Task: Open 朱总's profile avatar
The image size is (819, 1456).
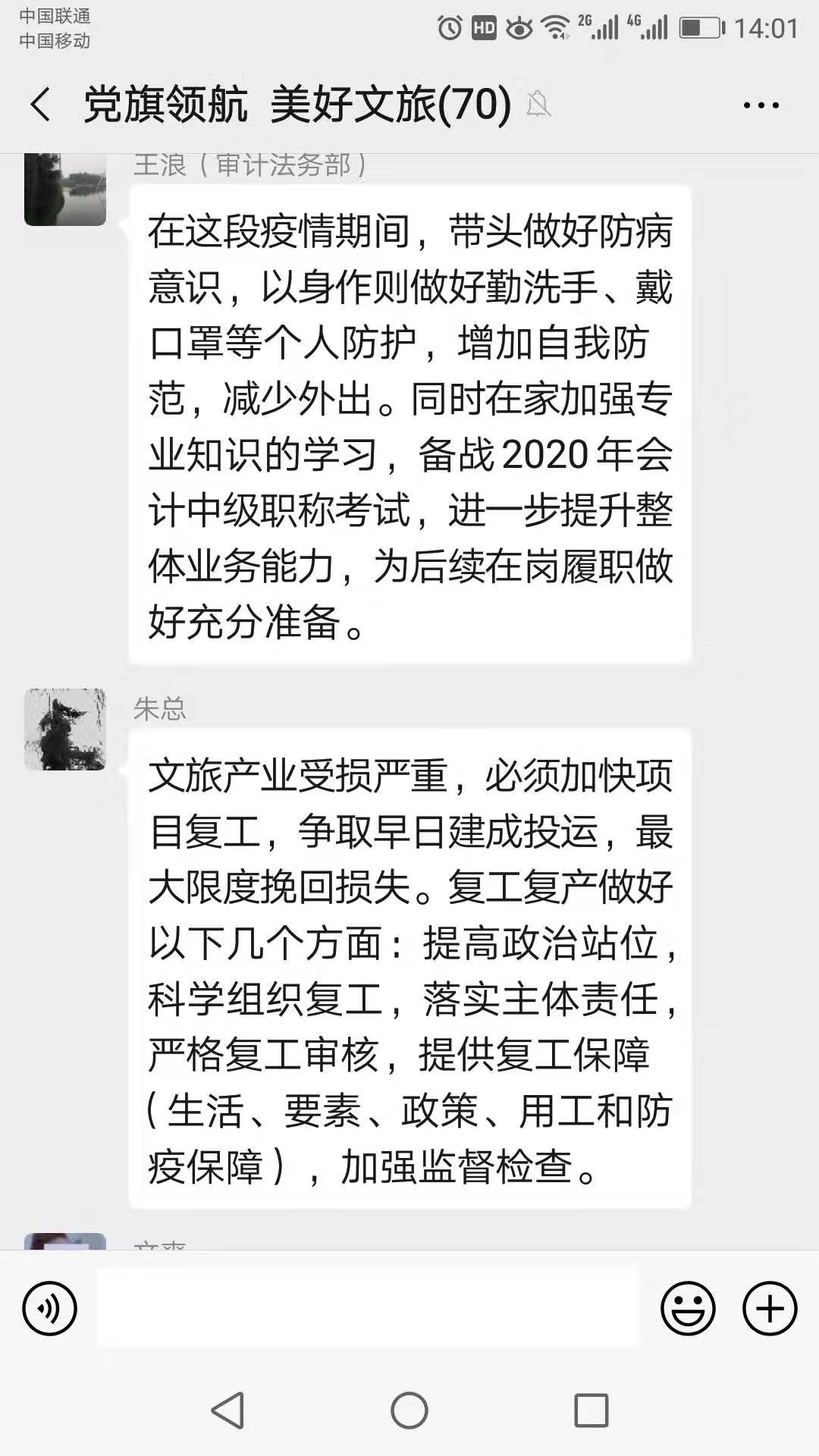Action: [x=65, y=730]
